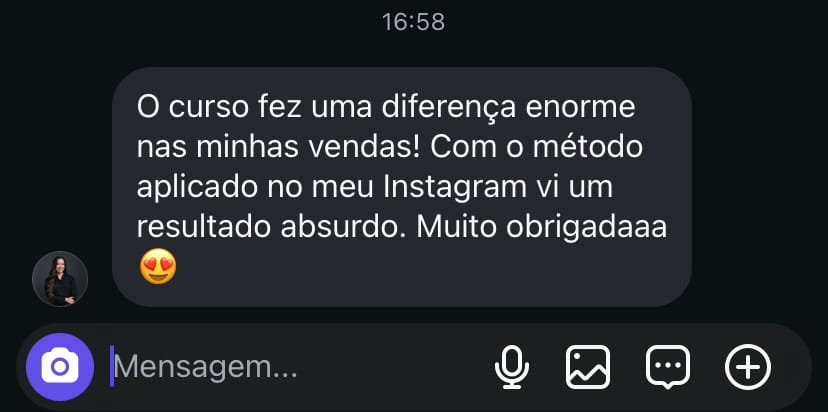The width and height of the screenshot is (828, 412).
Task: Open the sticker and GIF bubble icon
Action: tap(667, 367)
